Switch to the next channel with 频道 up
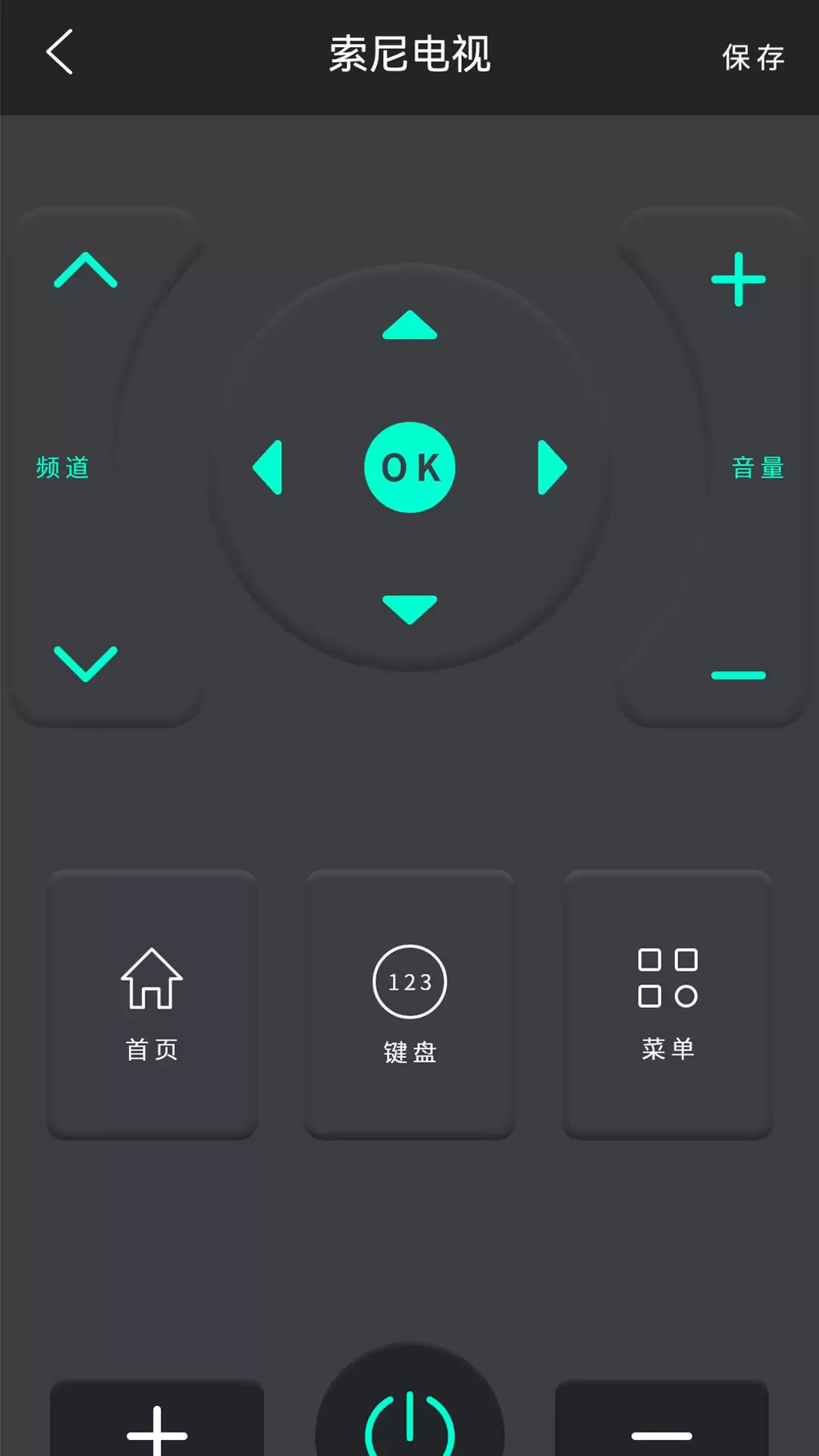This screenshot has width=819, height=1456. [x=86, y=270]
